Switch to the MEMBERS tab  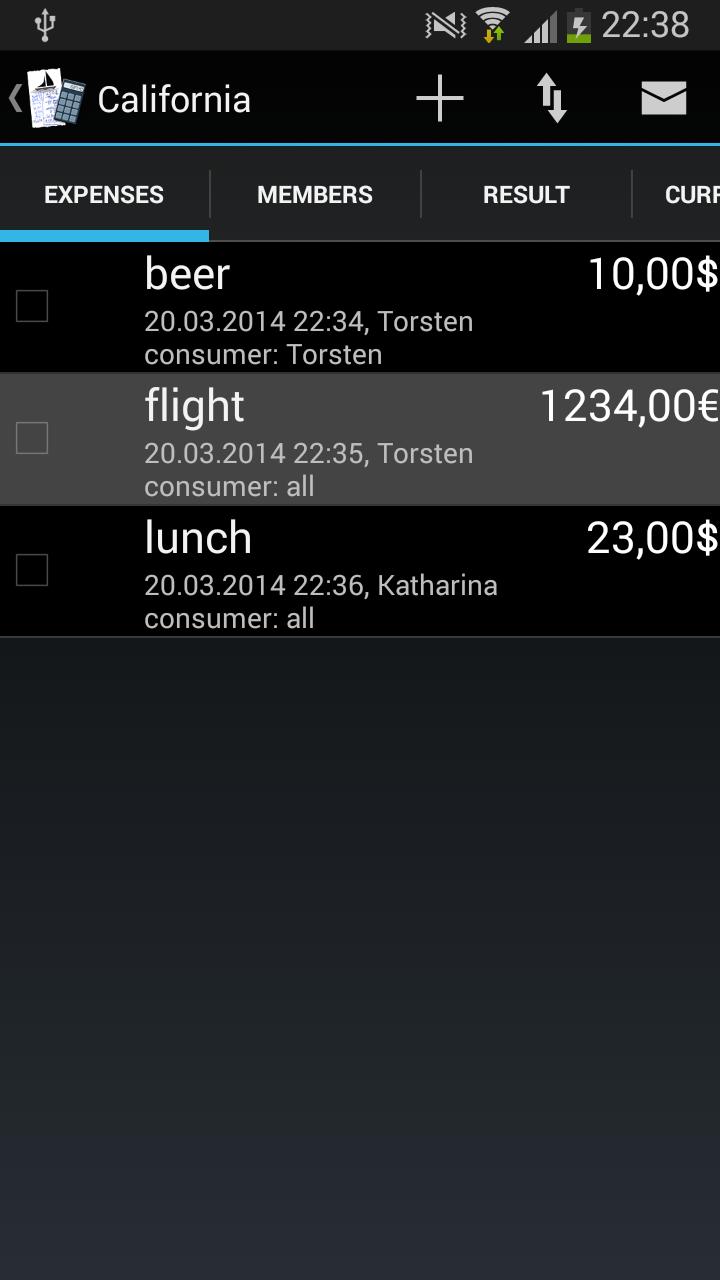click(315, 194)
